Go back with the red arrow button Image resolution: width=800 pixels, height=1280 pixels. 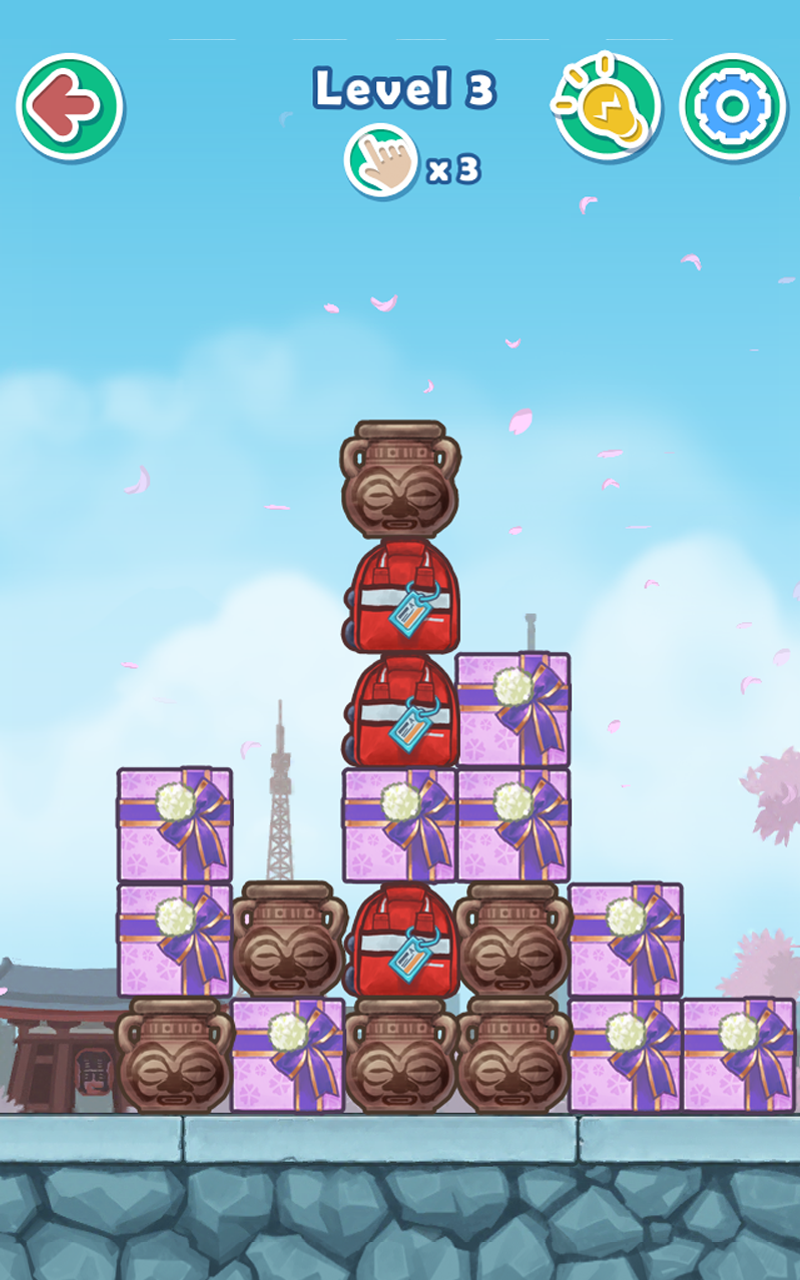[x=69, y=106]
